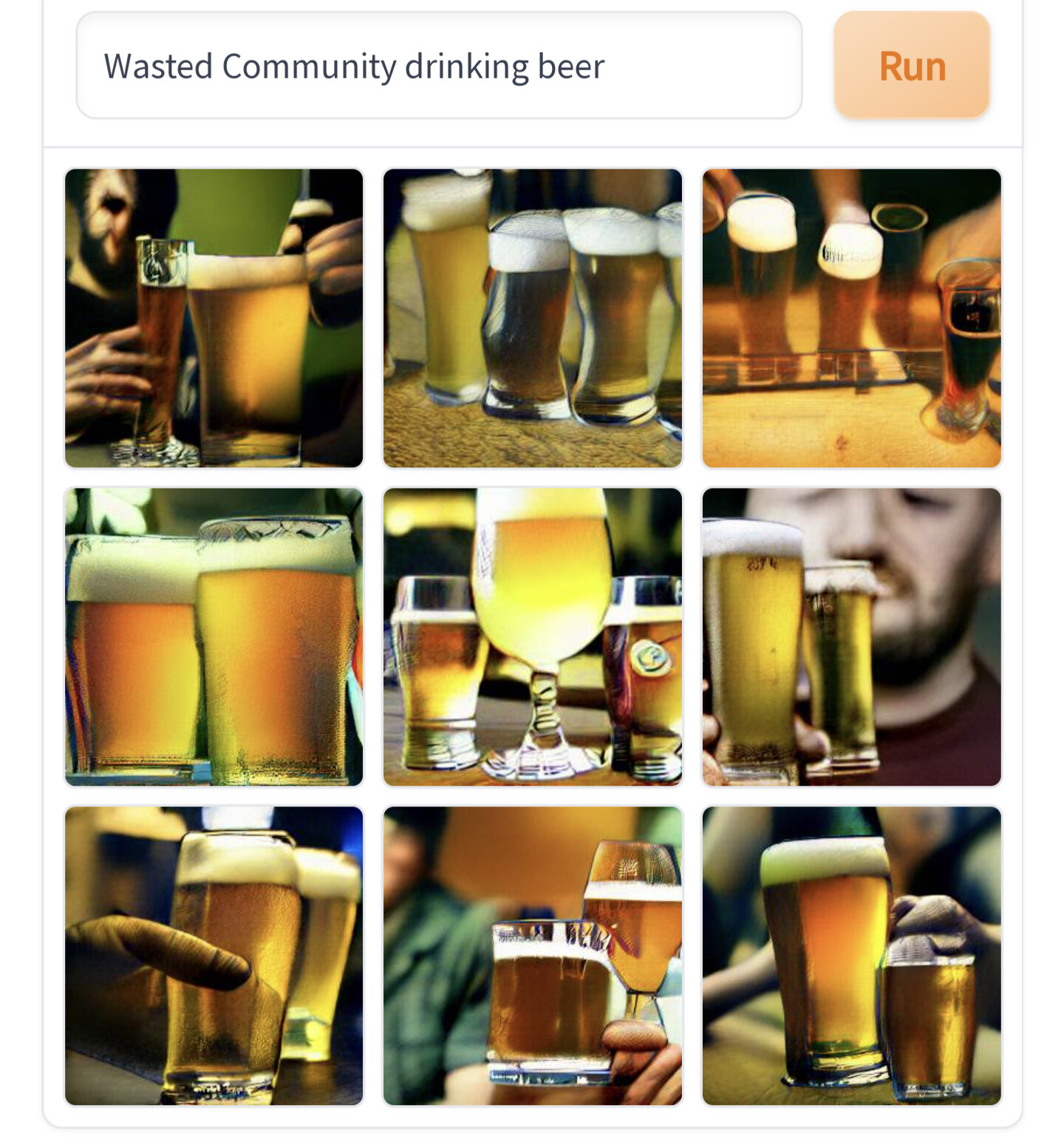The width and height of the screenshot is (1064, 1142).
Task: Open the image with finger pointing at glass
Action: click(214, 956)
